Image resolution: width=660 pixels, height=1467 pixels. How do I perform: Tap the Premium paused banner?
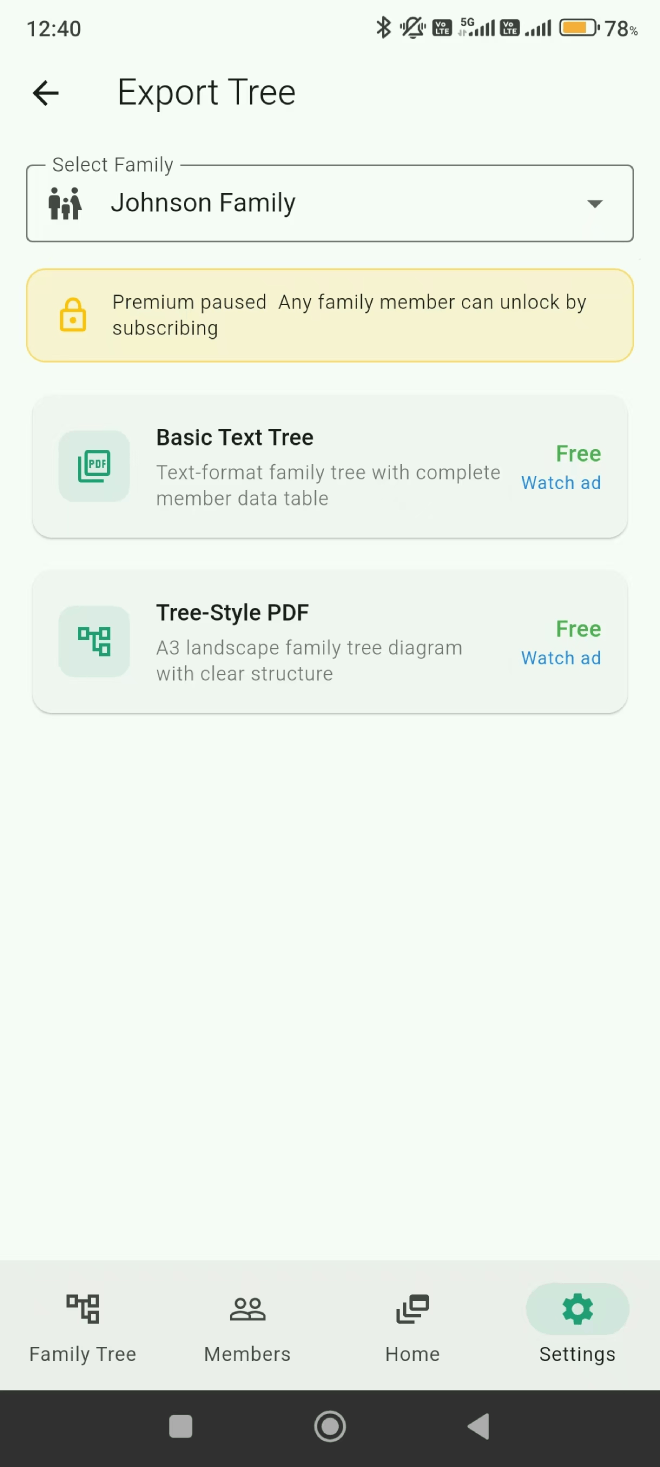pos(330,315)
